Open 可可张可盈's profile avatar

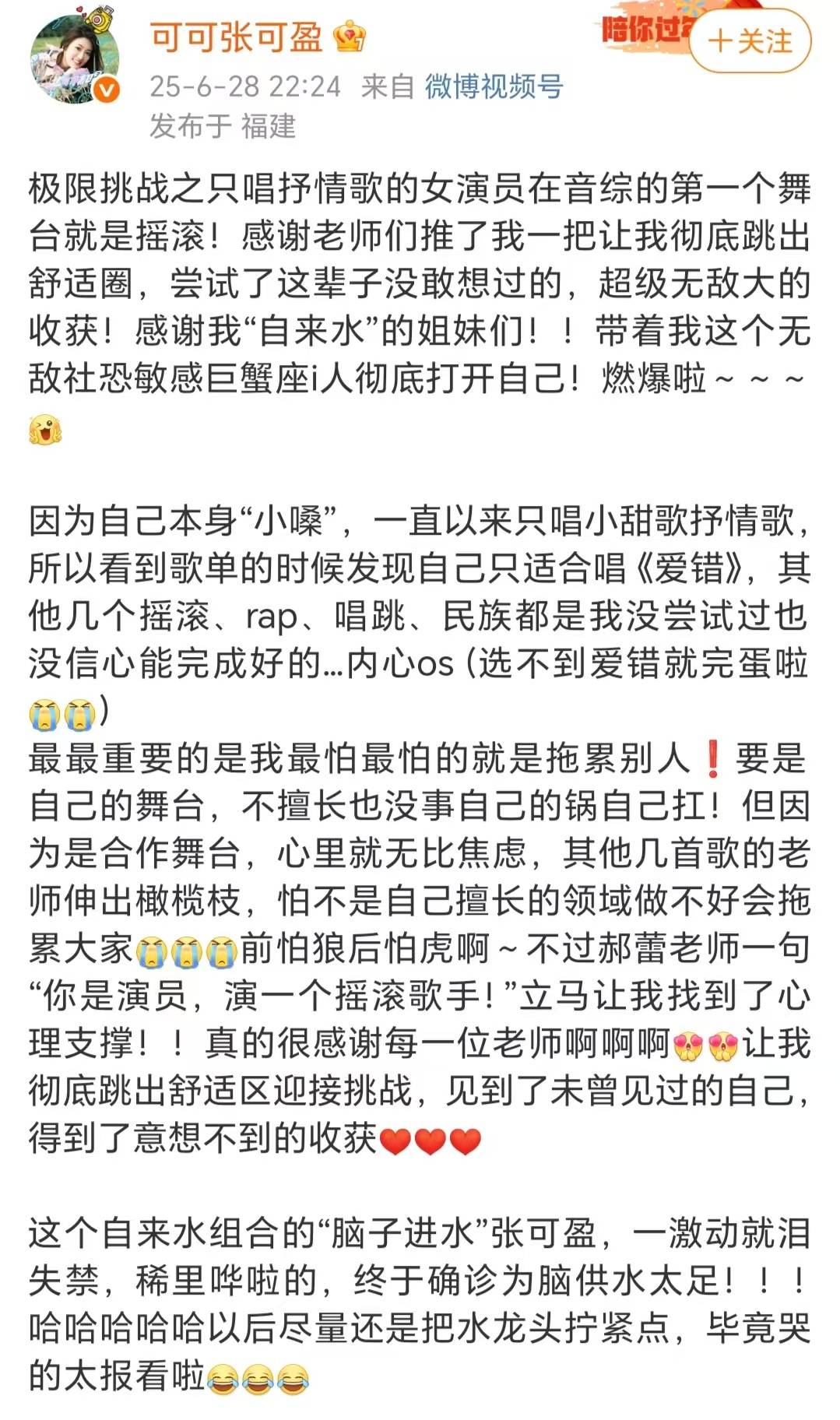click(x=75, y=58)
